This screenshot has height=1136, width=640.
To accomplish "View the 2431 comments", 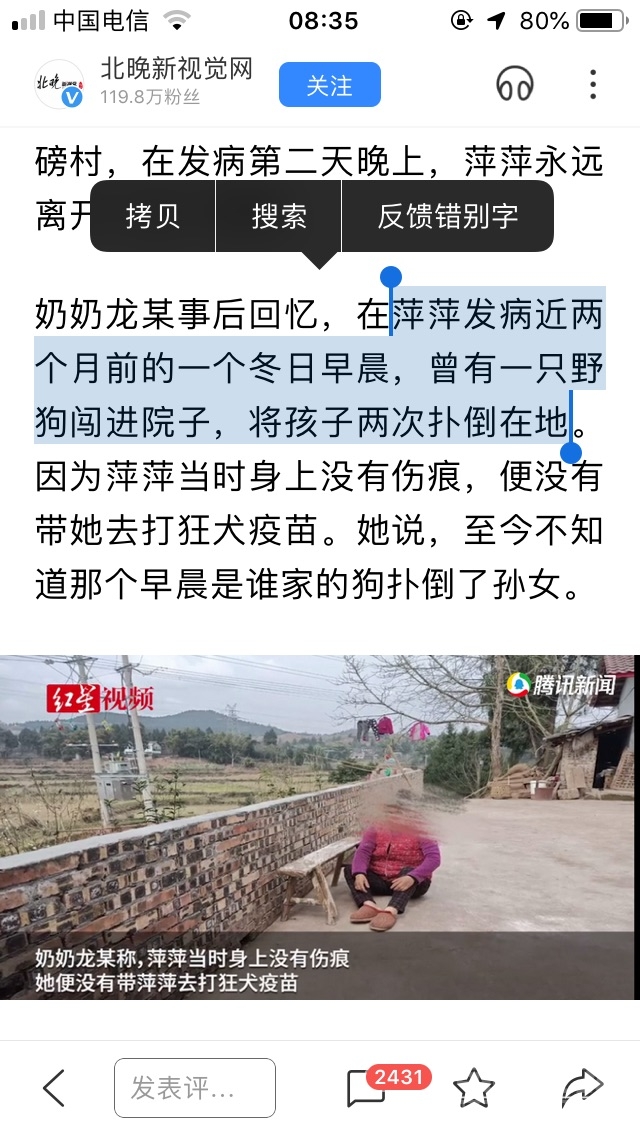I will tap(368, 1087).
